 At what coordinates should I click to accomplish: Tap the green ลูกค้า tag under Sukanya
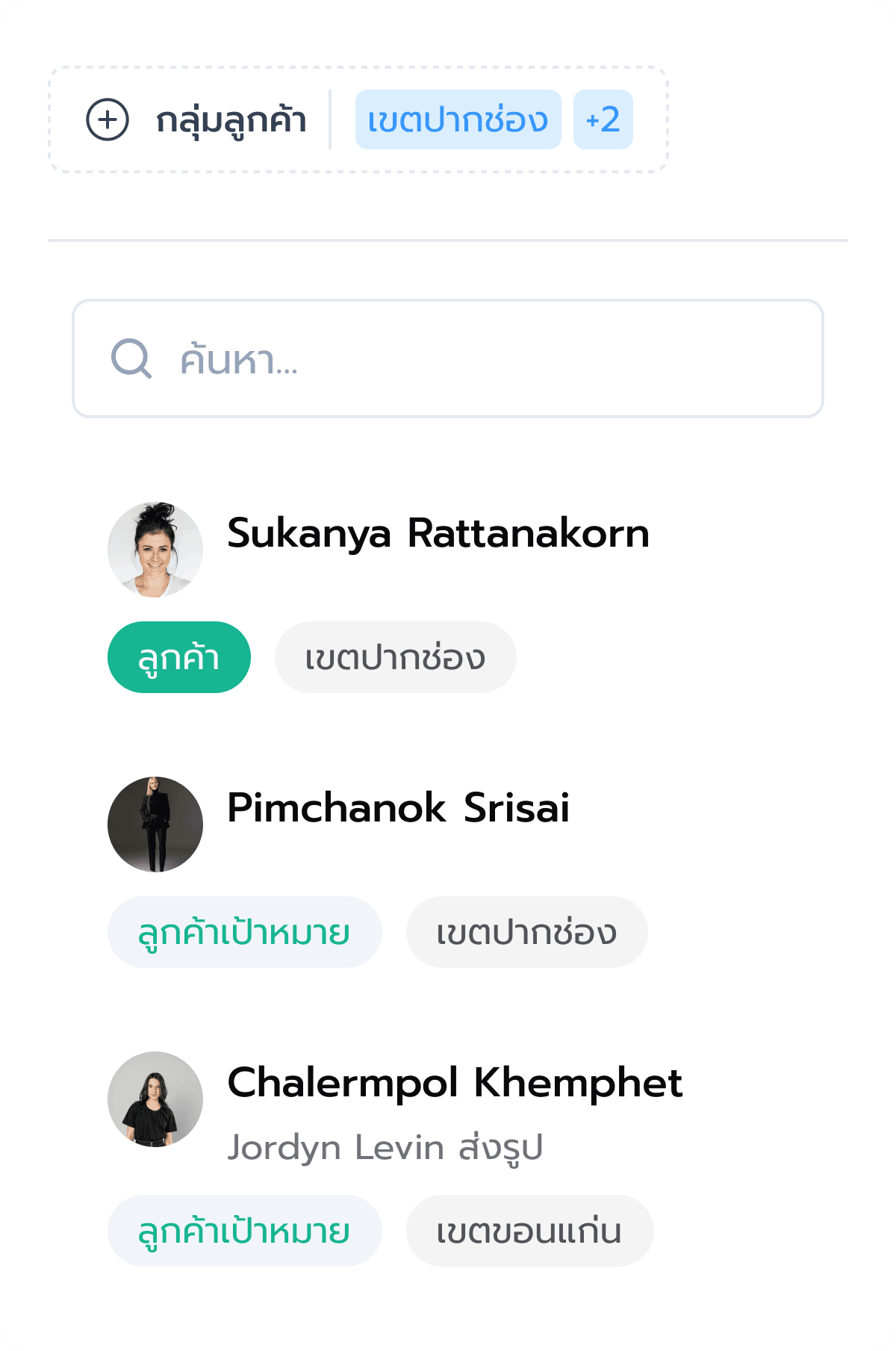point(179,657)
